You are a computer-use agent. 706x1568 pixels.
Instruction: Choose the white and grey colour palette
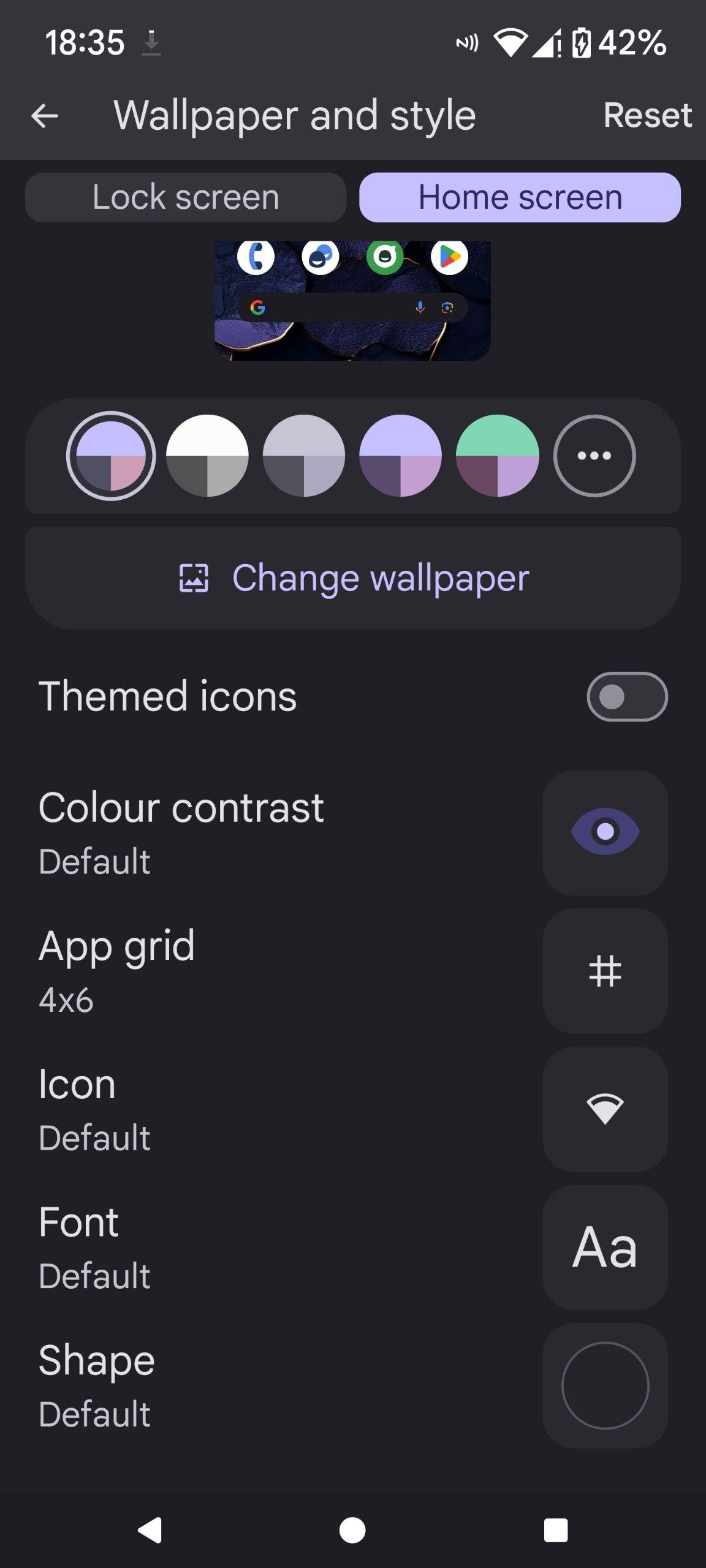point(207,456)
